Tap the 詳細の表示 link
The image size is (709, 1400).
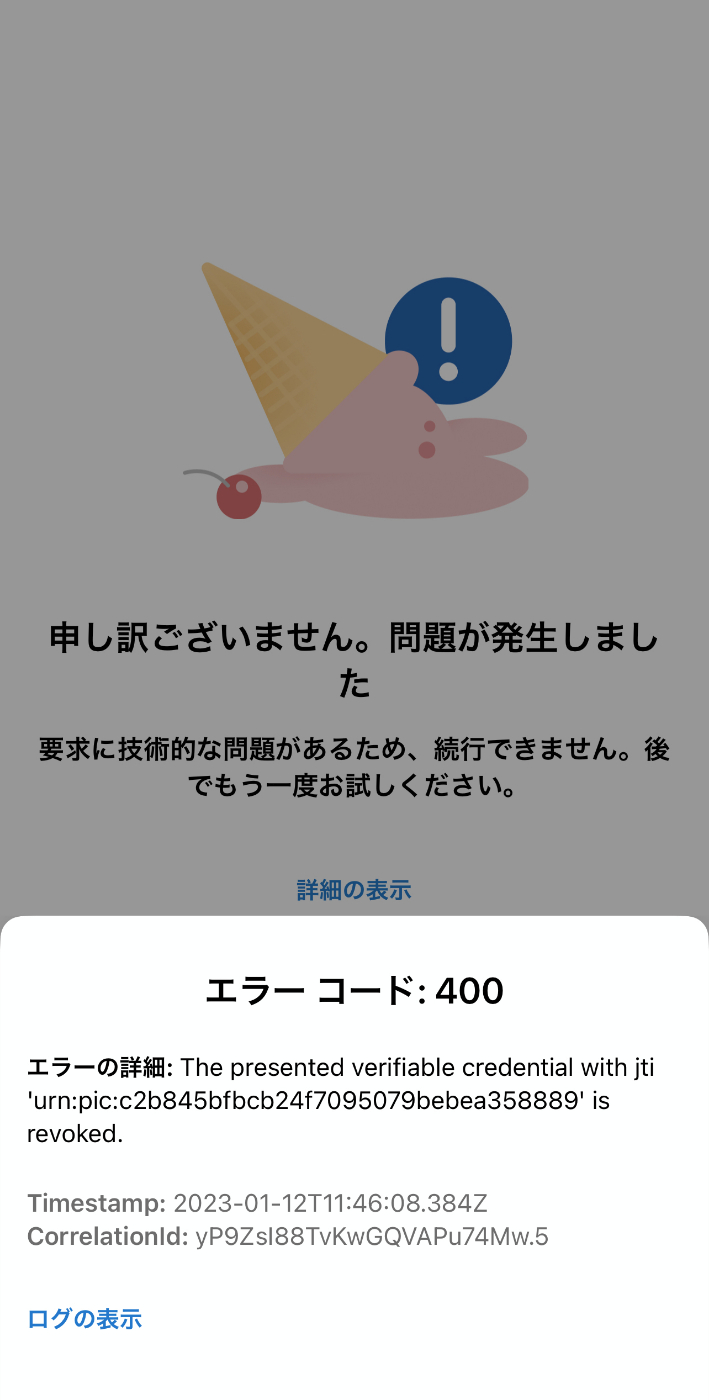[354, 890]
